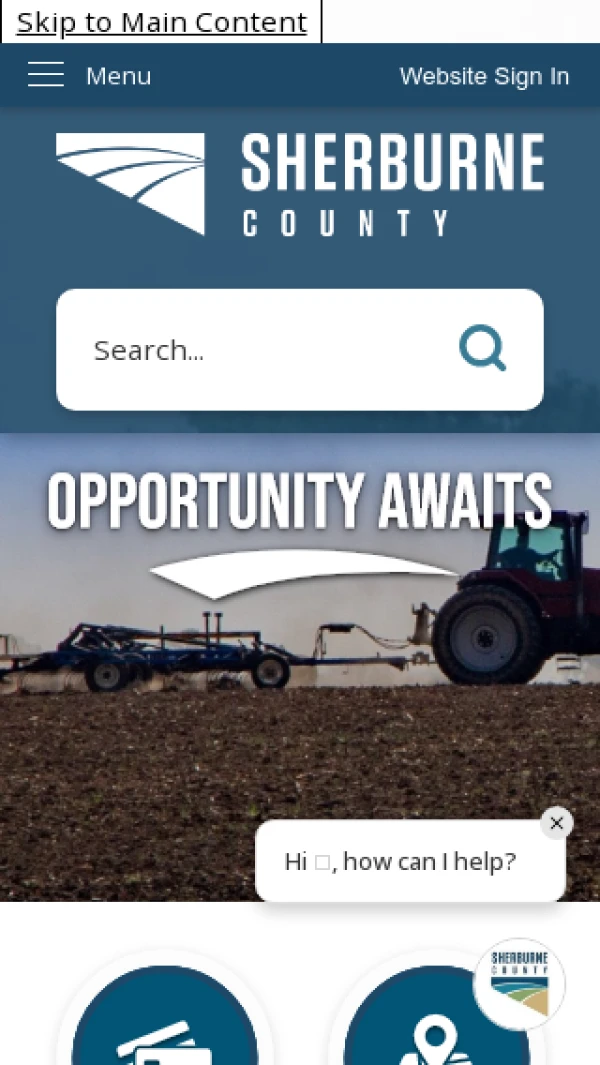
Task: Tap the Website Sign In link
Action: [x=484, y=77]
